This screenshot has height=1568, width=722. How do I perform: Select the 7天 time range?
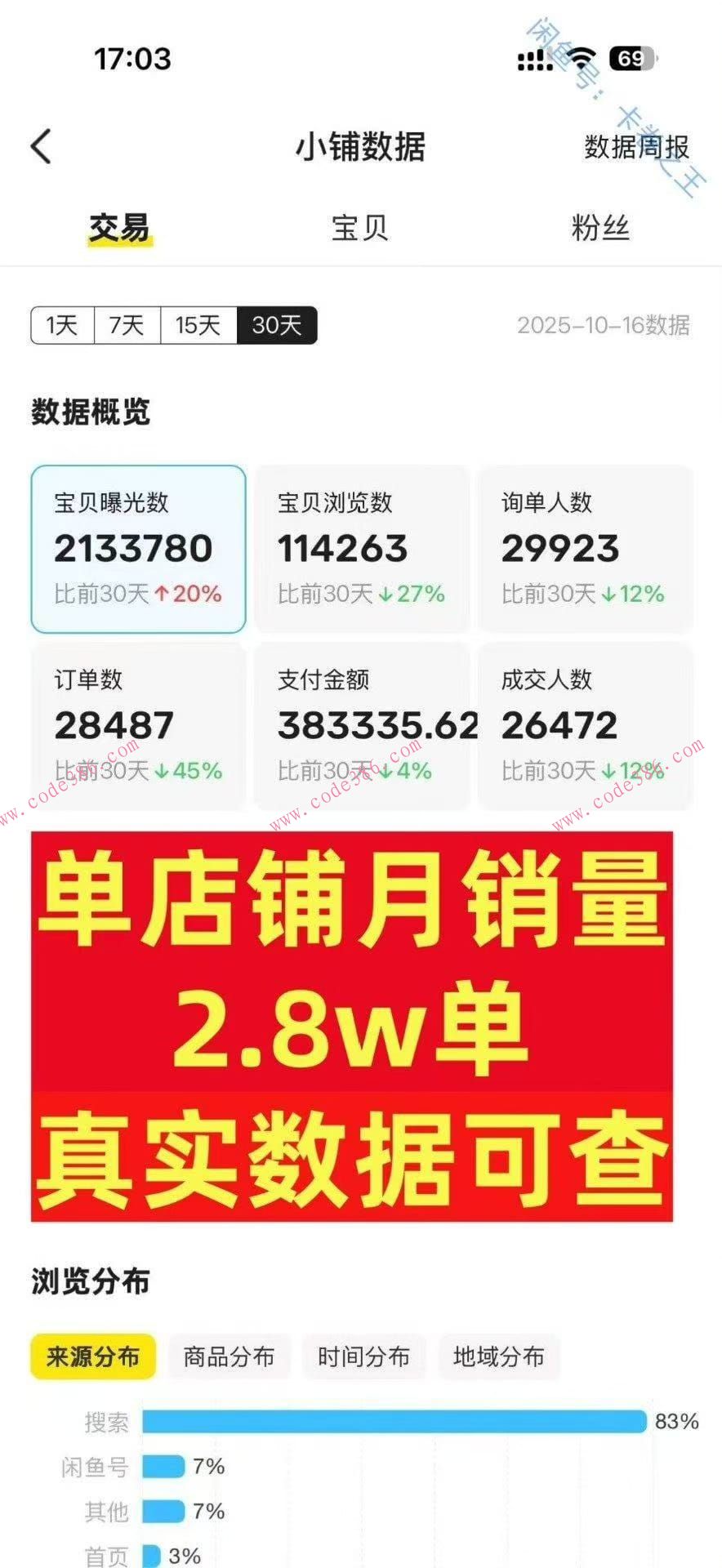click(x=127, y=325)
